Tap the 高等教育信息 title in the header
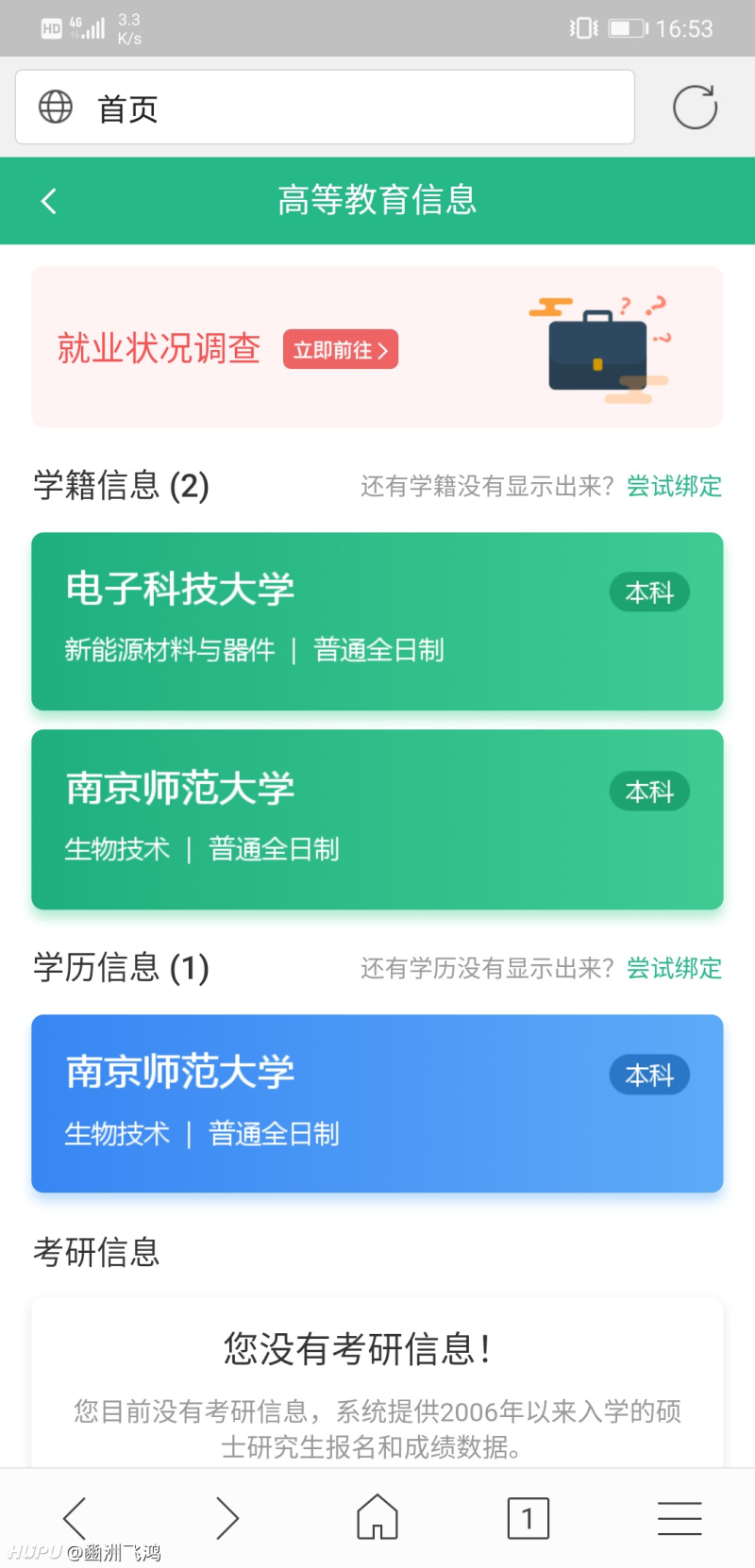 tap(377, 201)
